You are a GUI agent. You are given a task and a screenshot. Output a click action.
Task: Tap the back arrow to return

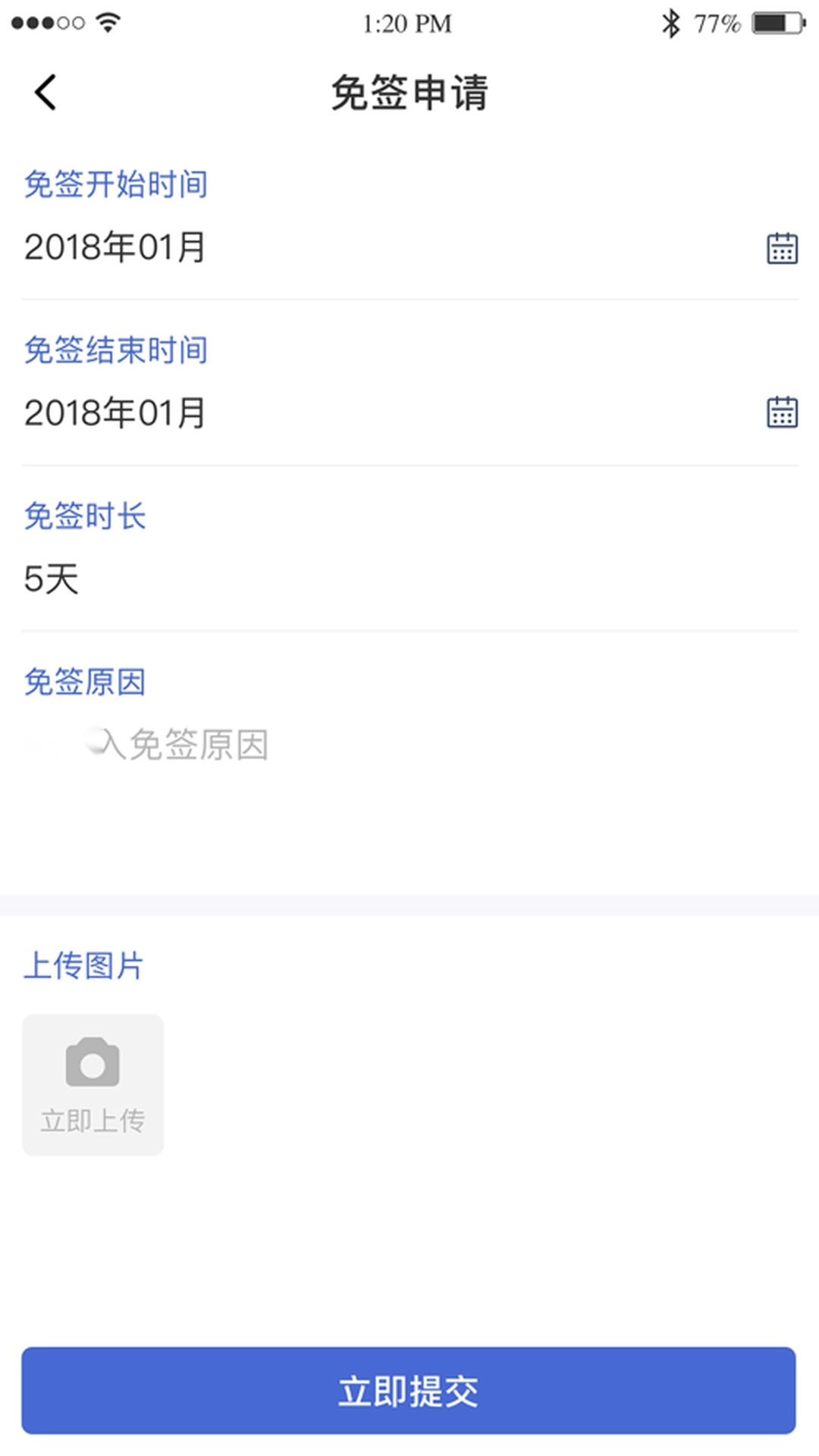tap(45, 92)
